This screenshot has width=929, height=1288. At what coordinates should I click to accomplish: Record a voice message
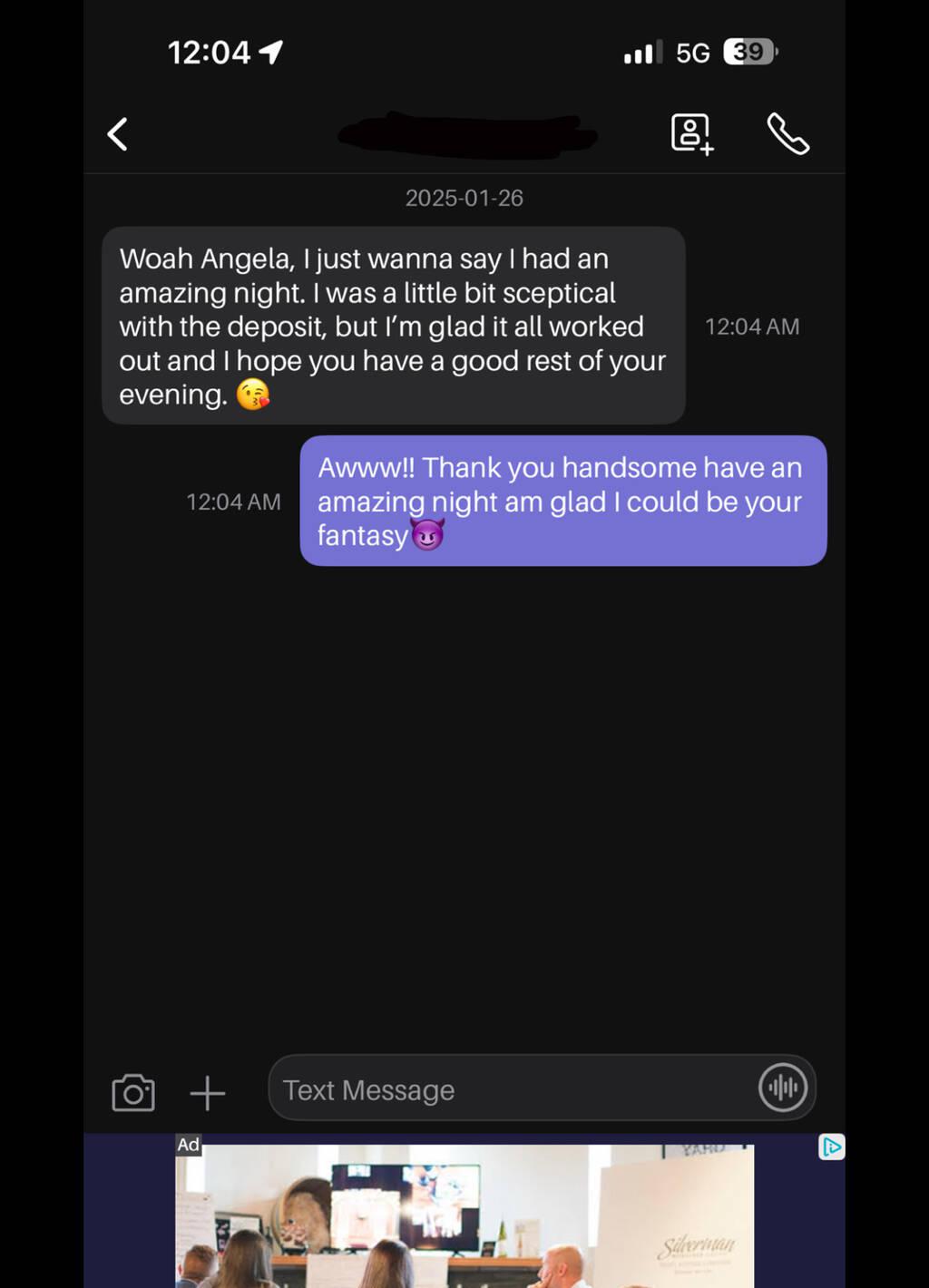(783, 1087)
